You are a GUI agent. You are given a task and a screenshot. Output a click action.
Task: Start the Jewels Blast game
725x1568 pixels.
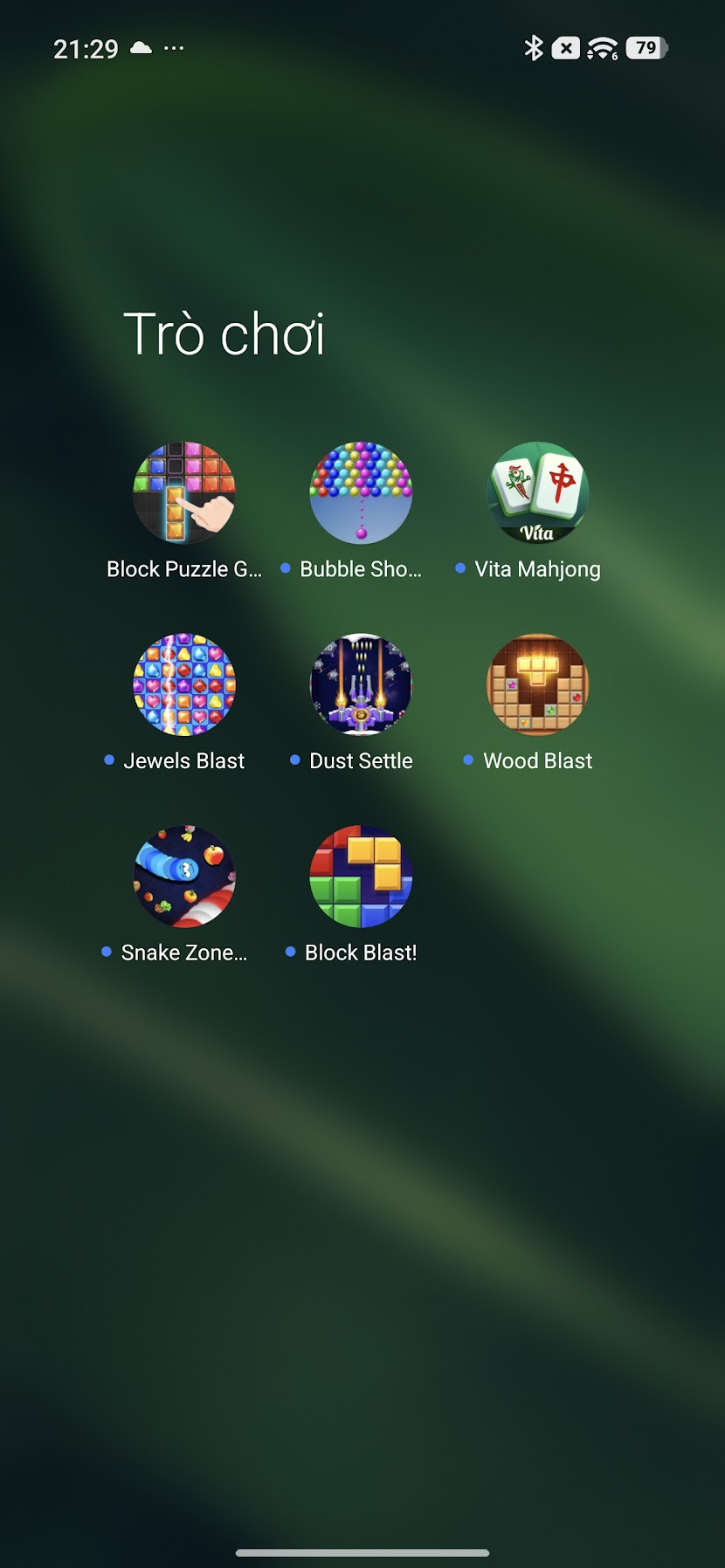pos(184,685)
